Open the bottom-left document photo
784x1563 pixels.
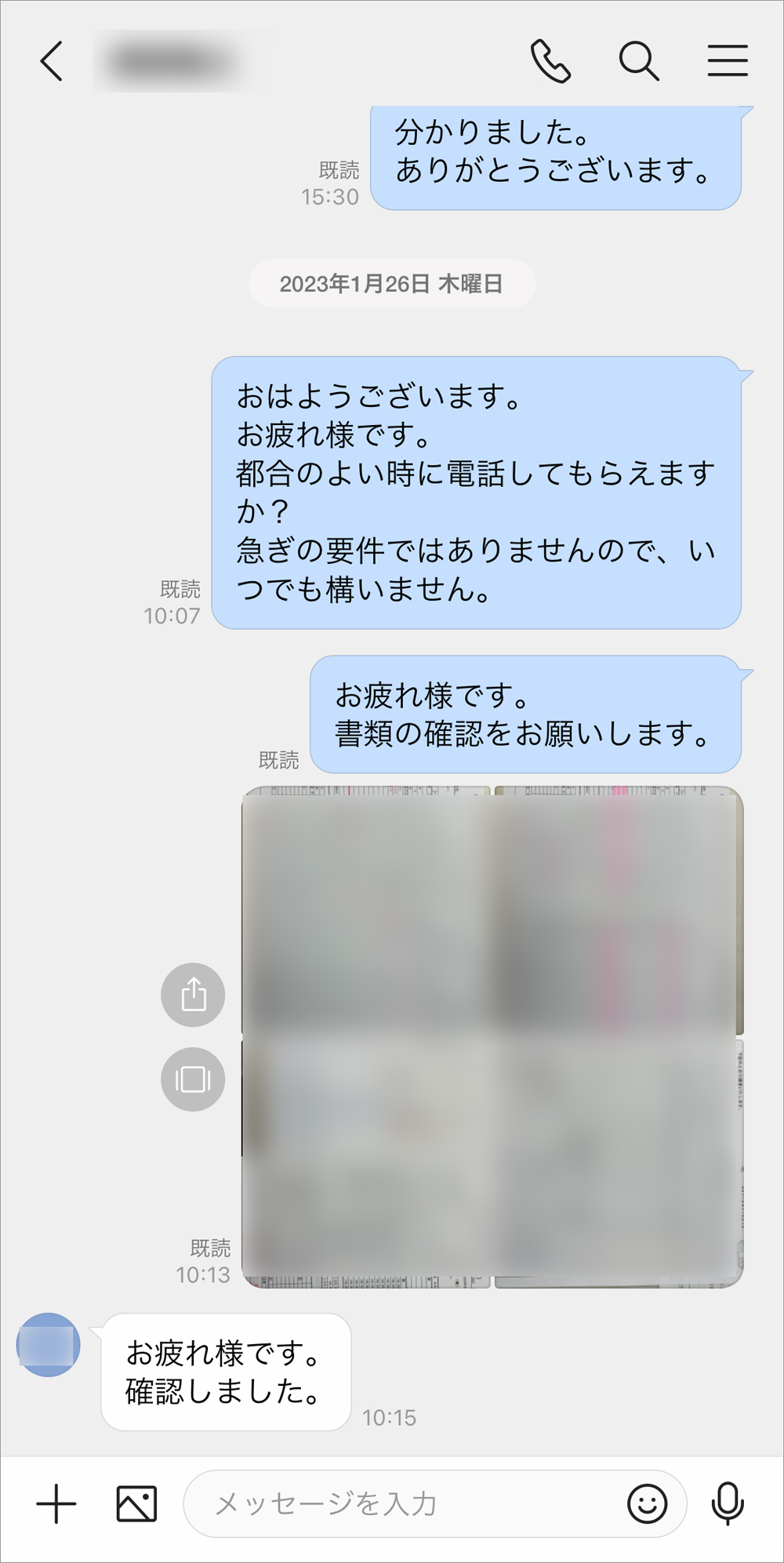tap(366, 1162)
